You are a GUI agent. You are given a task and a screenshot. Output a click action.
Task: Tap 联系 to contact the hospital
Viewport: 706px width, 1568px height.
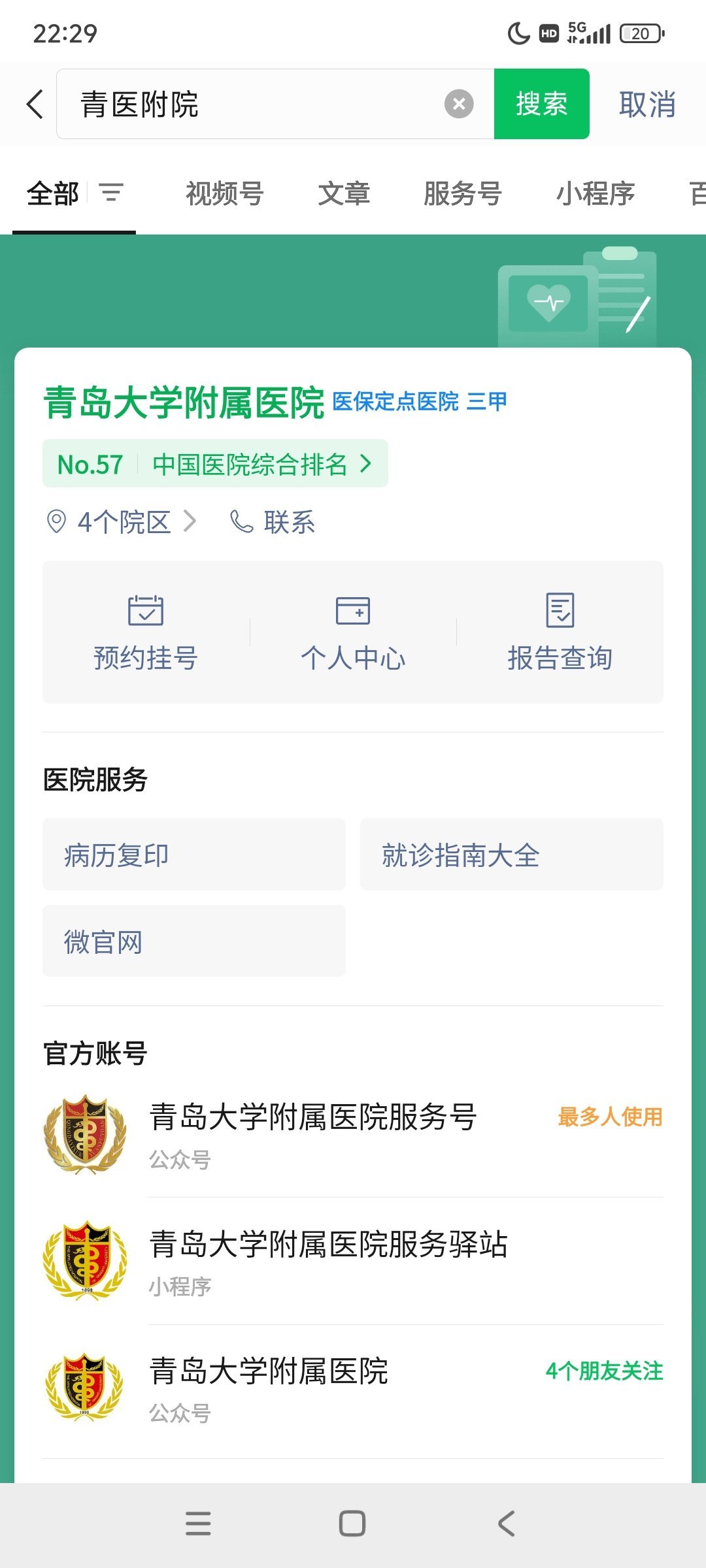pyautogui.click(x=273, y=522)
